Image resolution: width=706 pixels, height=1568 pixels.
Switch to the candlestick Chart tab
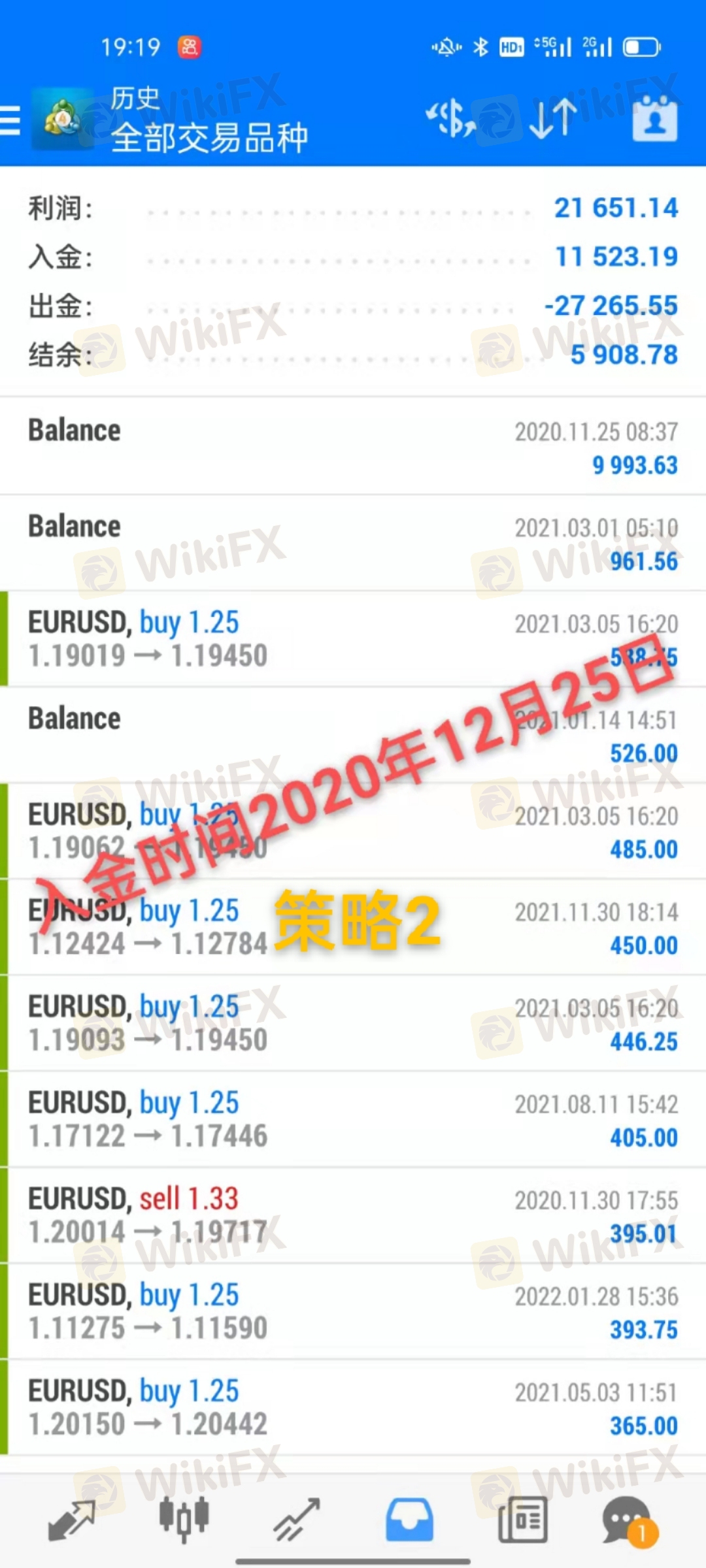pos(184,1520)
